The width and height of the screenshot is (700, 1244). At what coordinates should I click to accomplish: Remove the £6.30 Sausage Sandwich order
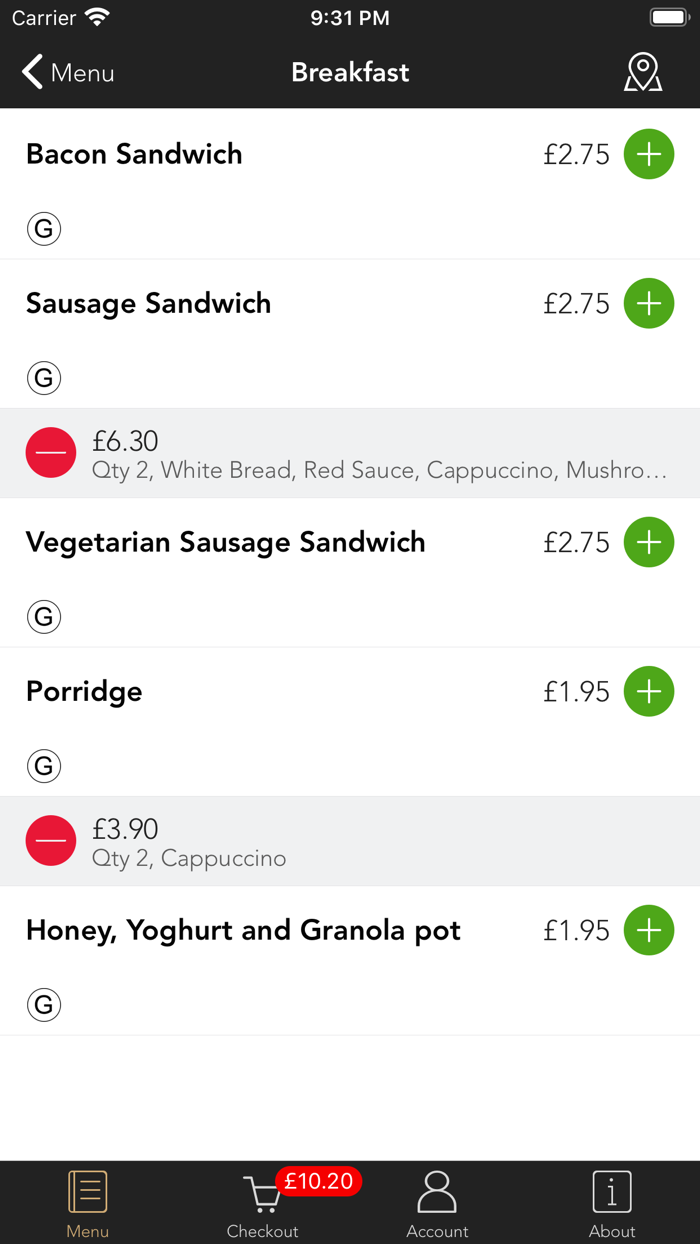pyautogui.click(x=51, y=453)
